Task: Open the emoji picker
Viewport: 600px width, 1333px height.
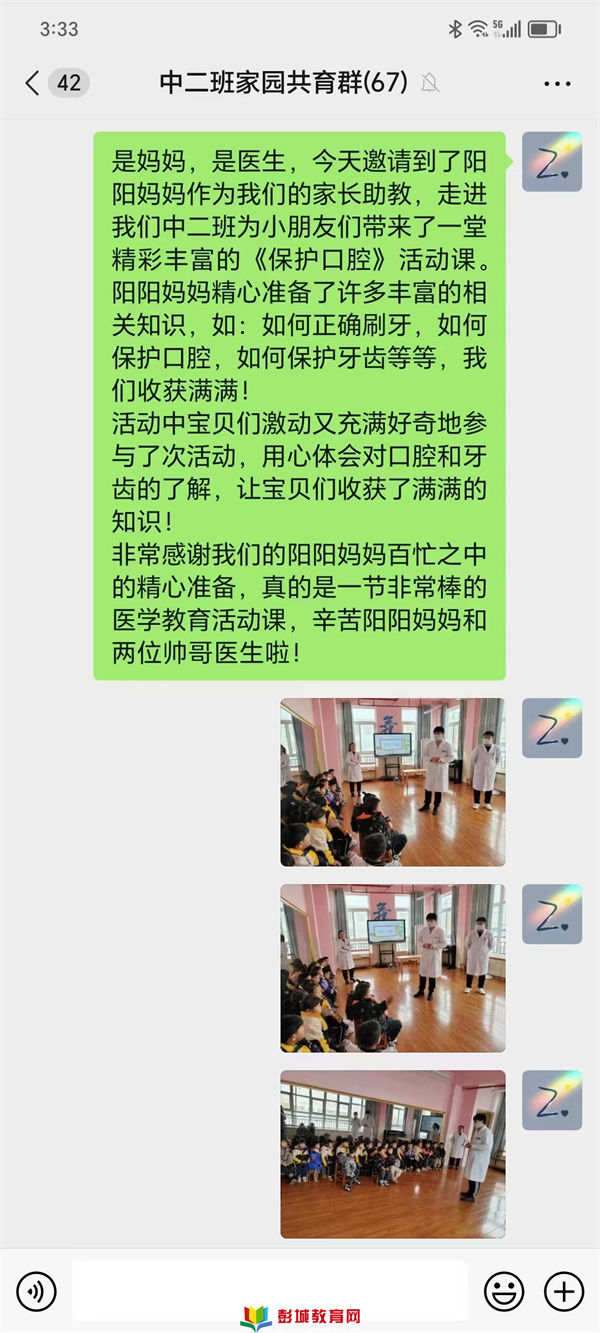Action: pos(504,1292)
